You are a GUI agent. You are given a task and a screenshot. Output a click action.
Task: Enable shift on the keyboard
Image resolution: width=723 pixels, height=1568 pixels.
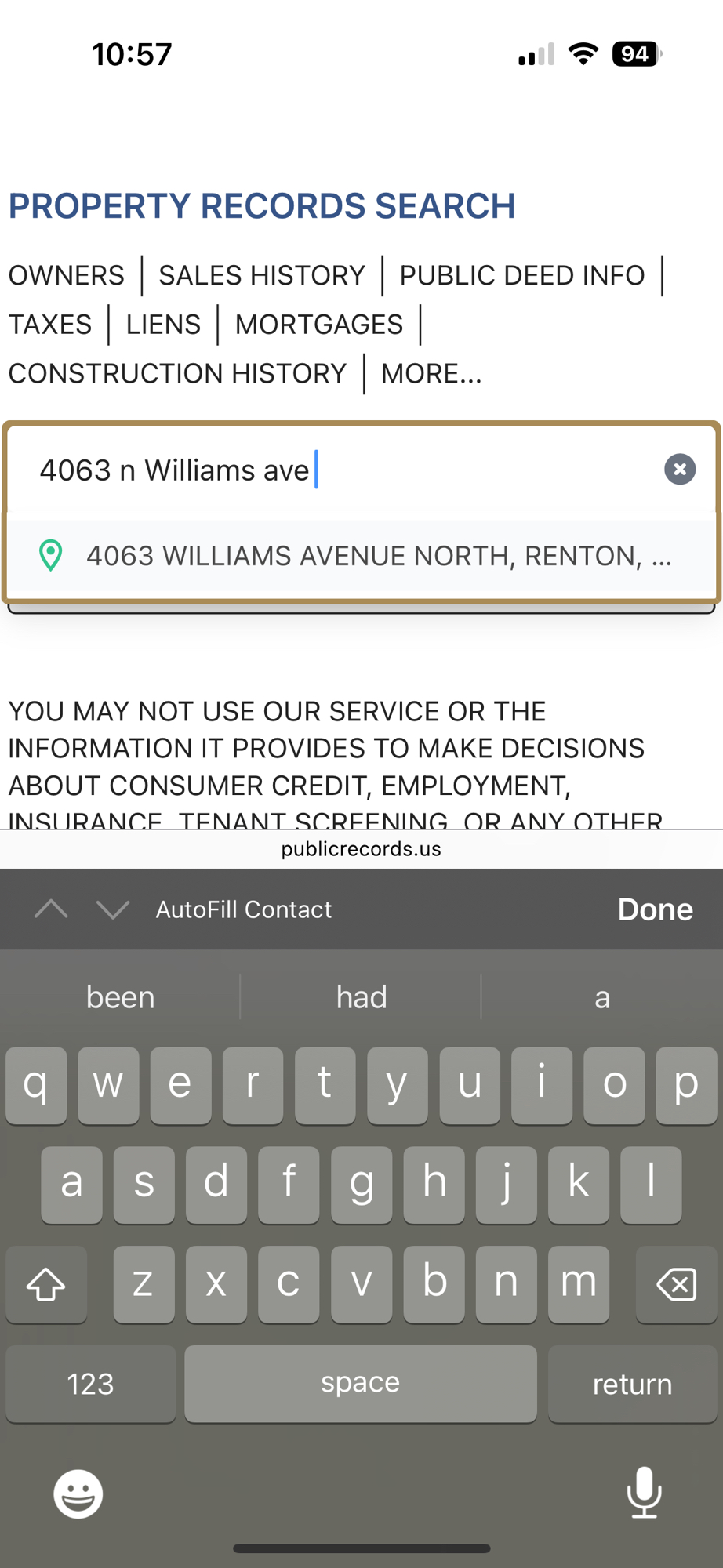tap(46, 1284)
